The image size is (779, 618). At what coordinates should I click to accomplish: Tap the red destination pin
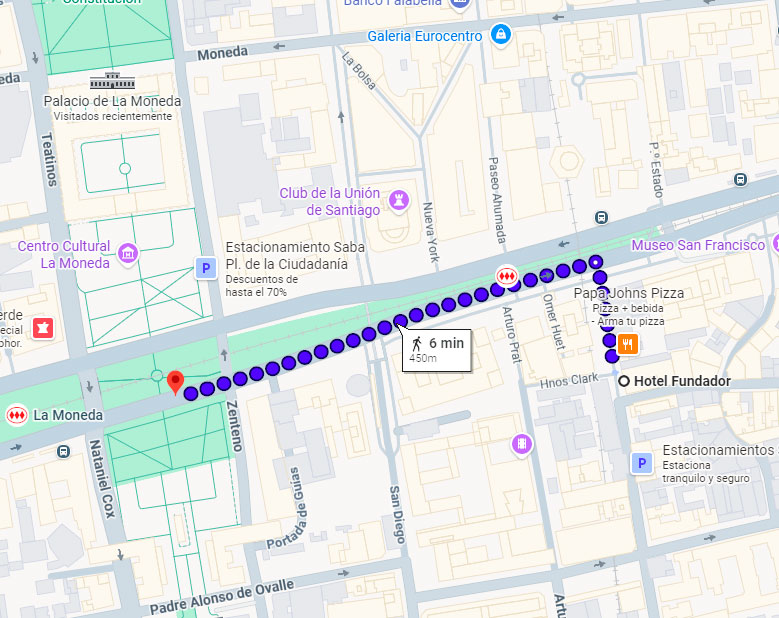pyautogui.click(x=175, y=381)
